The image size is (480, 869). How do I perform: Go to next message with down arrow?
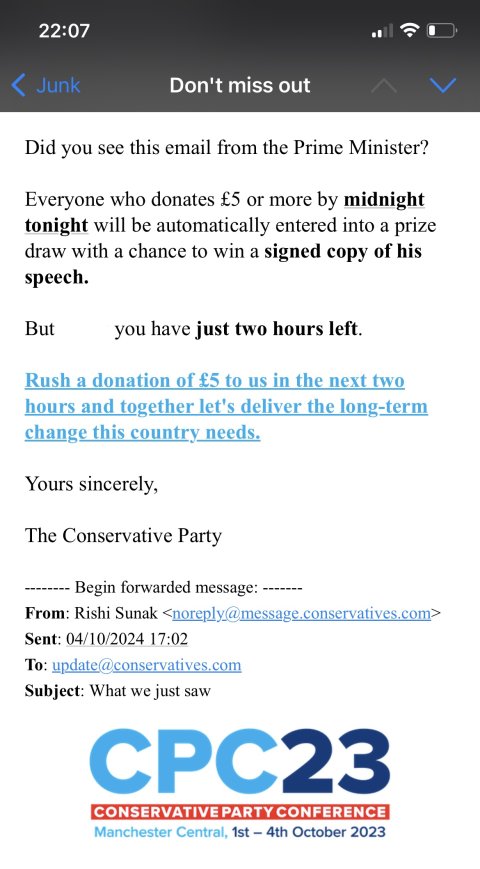point(442,85)
